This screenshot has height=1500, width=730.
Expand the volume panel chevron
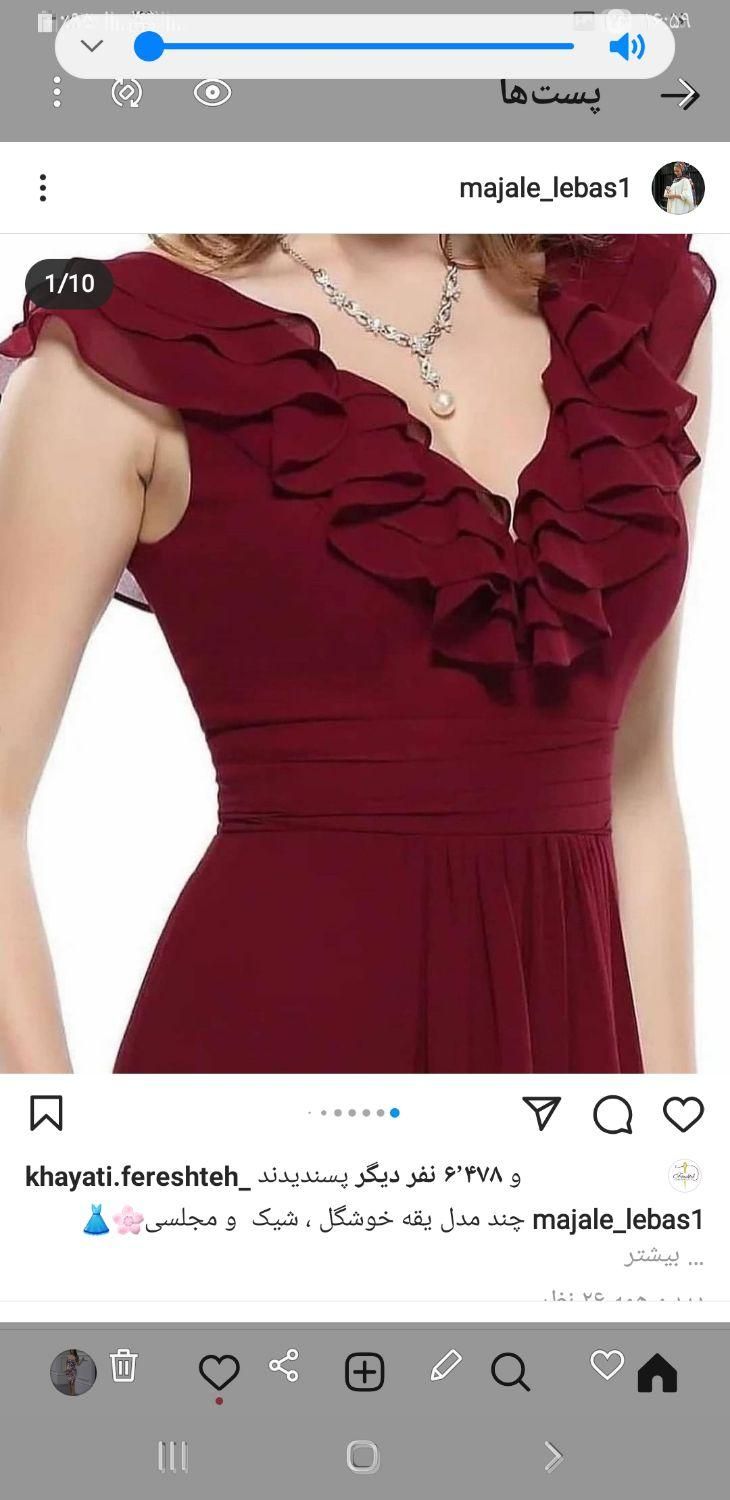[x=92, y=46]
